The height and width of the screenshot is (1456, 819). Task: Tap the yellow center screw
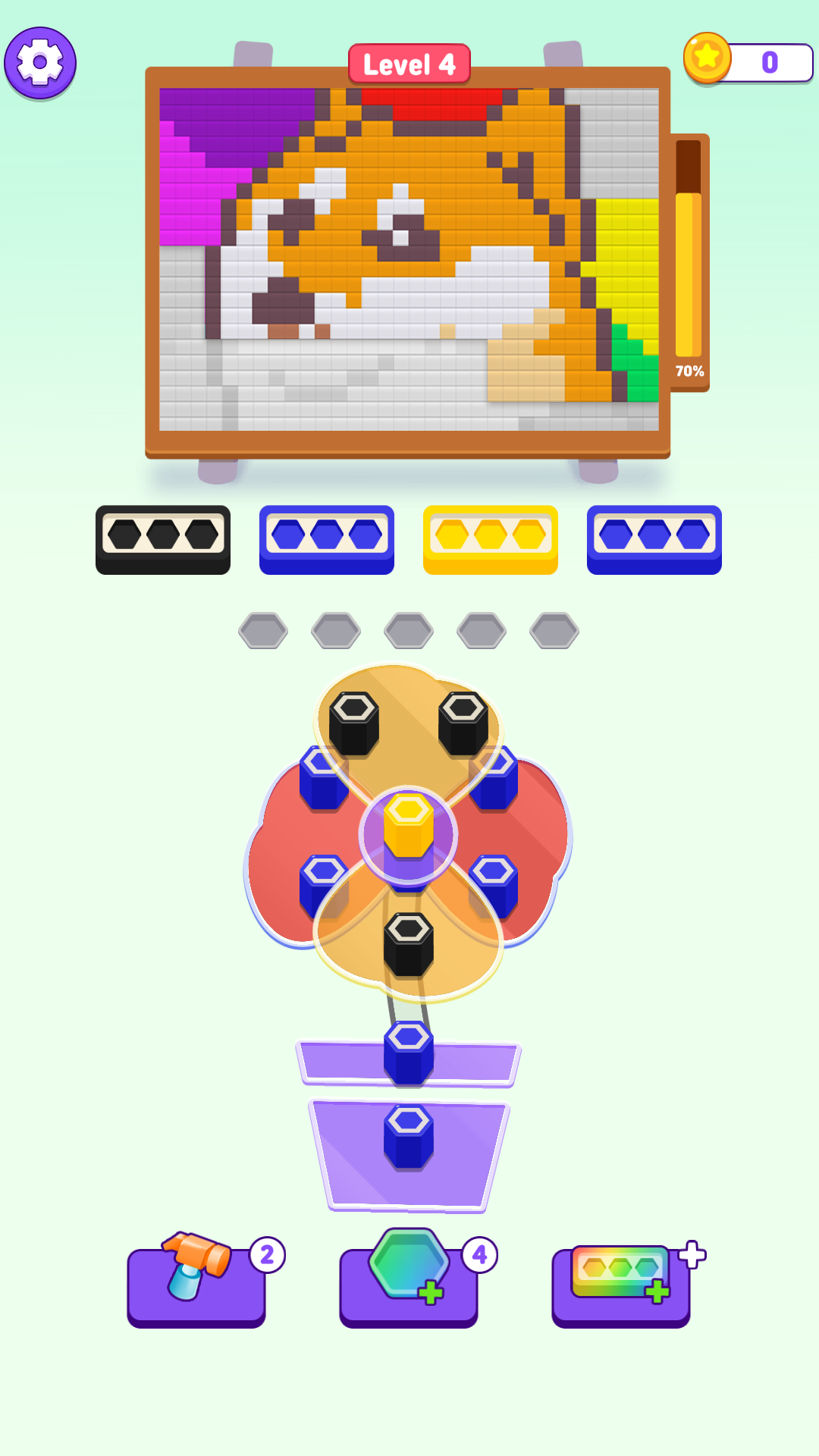409,827
